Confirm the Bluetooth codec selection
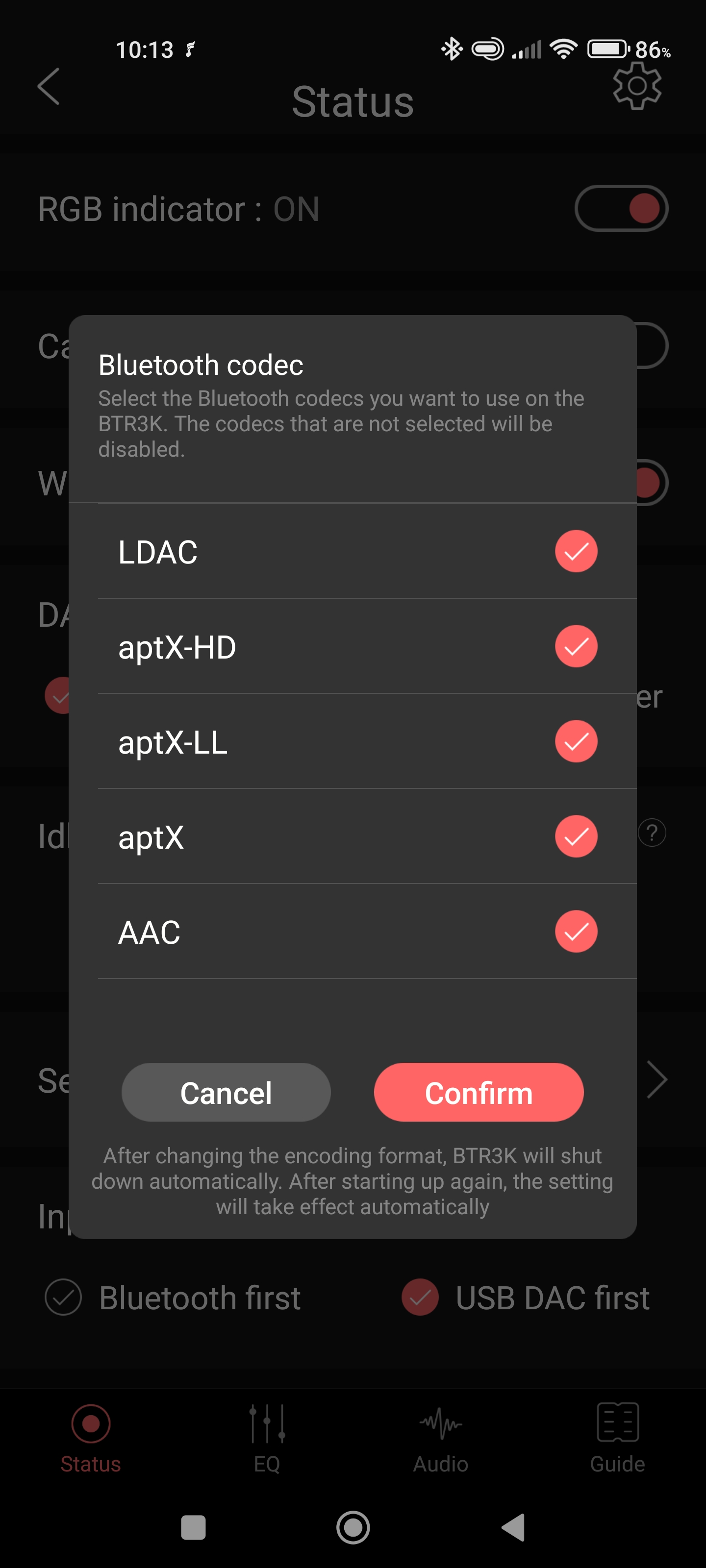Screen dimensions: 706x1568 click(x=478, y=1093)
